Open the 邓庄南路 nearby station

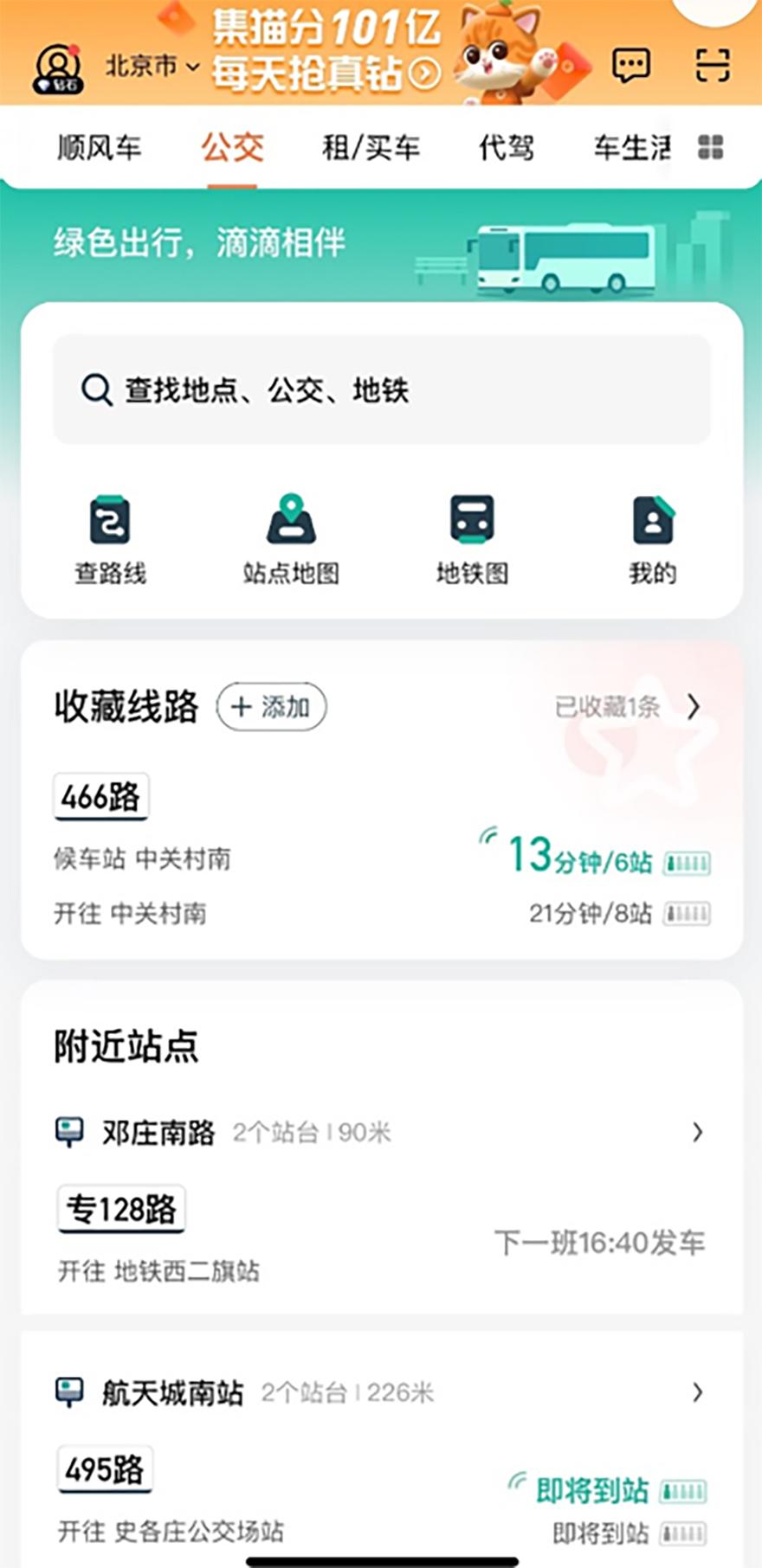[x=381, y=1132]
